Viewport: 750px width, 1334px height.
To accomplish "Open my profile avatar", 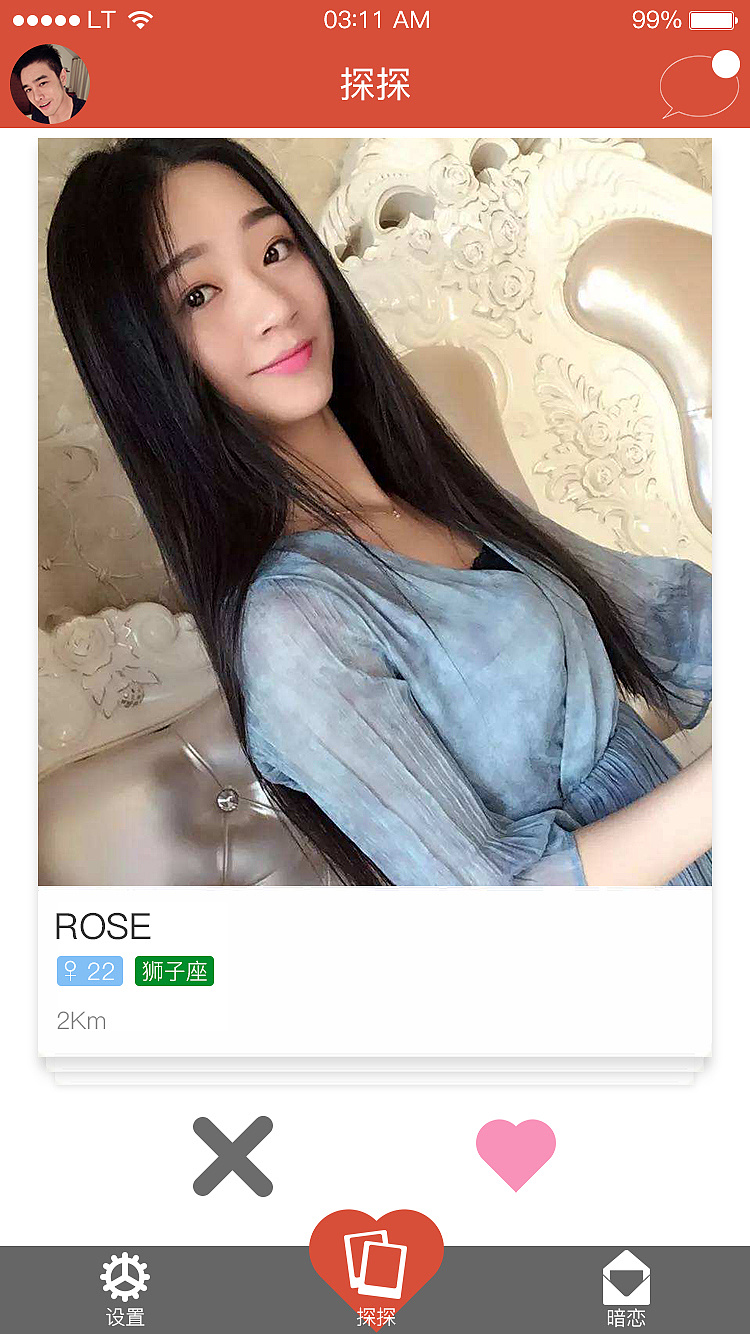I will (49, 84).
